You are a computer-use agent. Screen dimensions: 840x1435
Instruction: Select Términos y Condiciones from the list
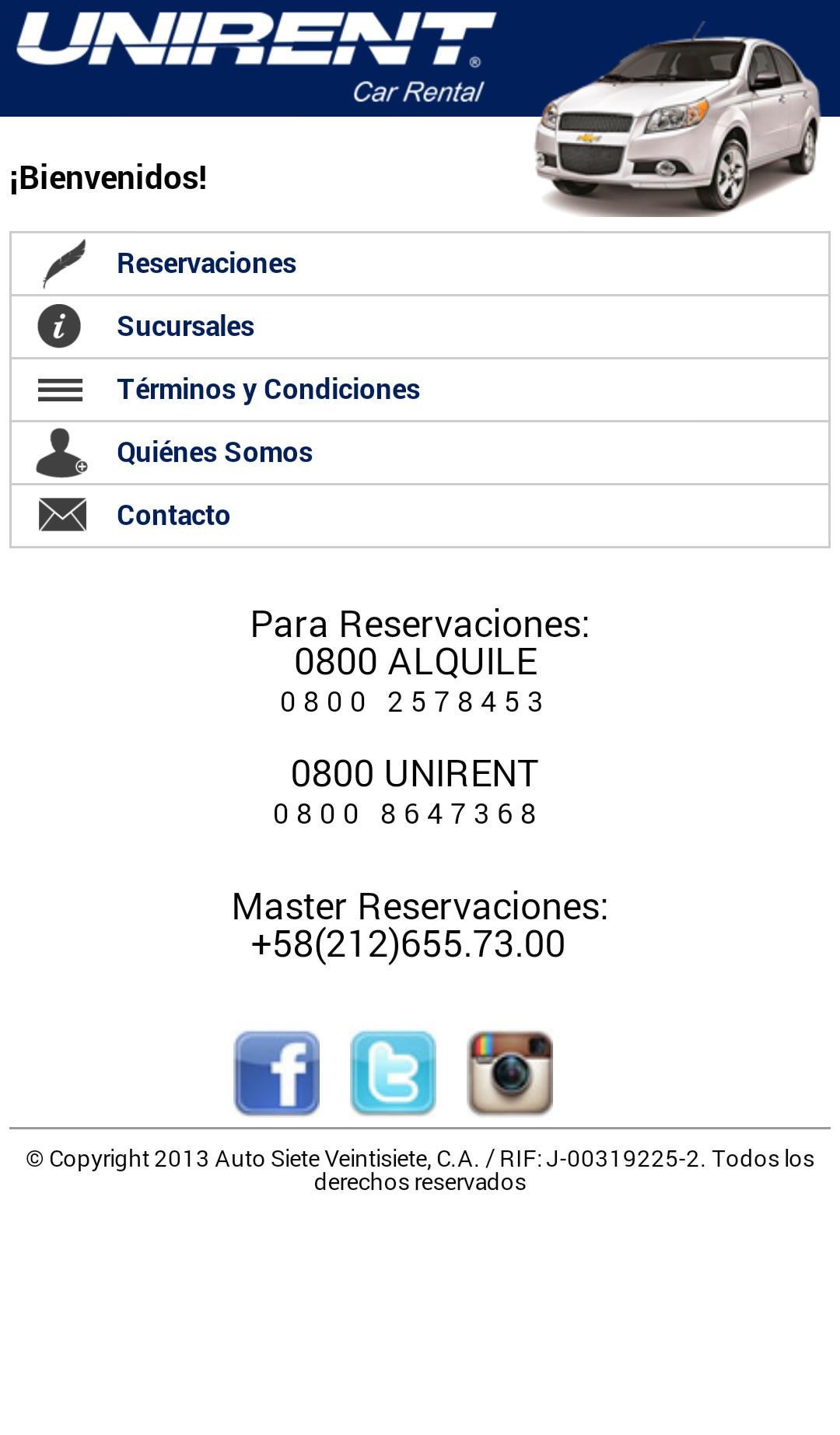pos(268,389)
